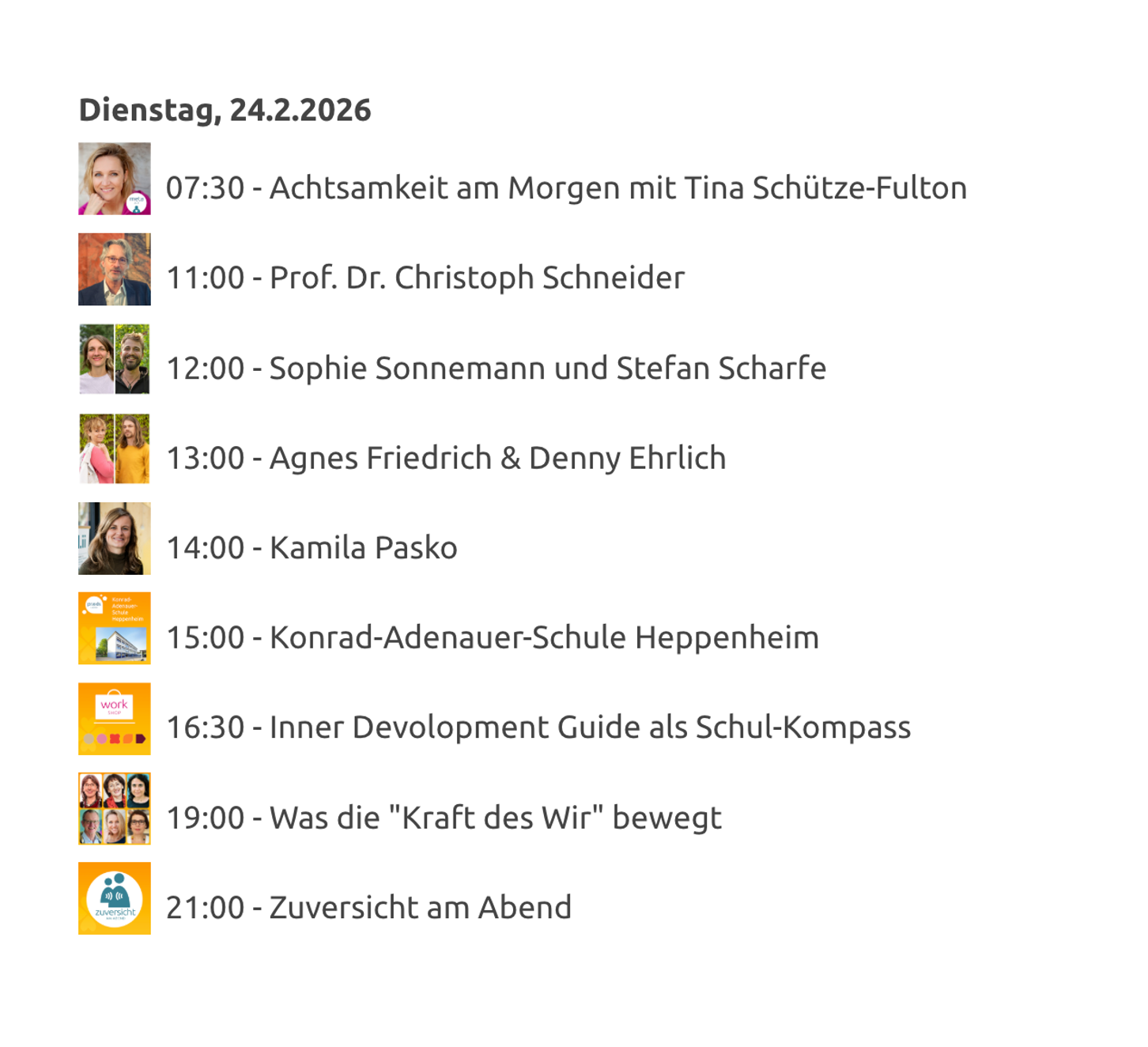Screen dimensions: 1148x1047
Task: Open the 21:00 Zuversicht am Abend entry
Action: [x=368, y=907]
